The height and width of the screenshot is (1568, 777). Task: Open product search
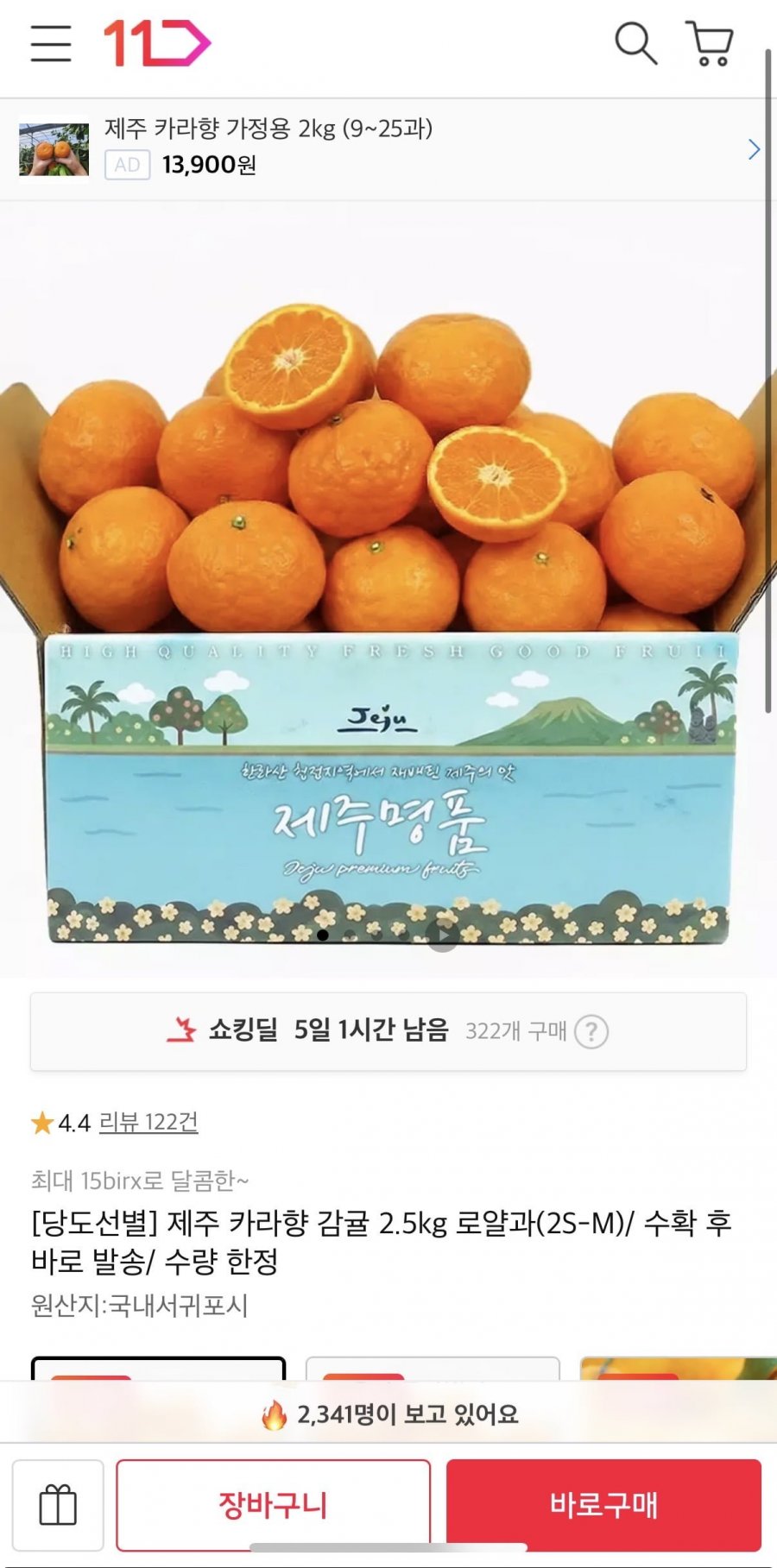click(635, 43)
